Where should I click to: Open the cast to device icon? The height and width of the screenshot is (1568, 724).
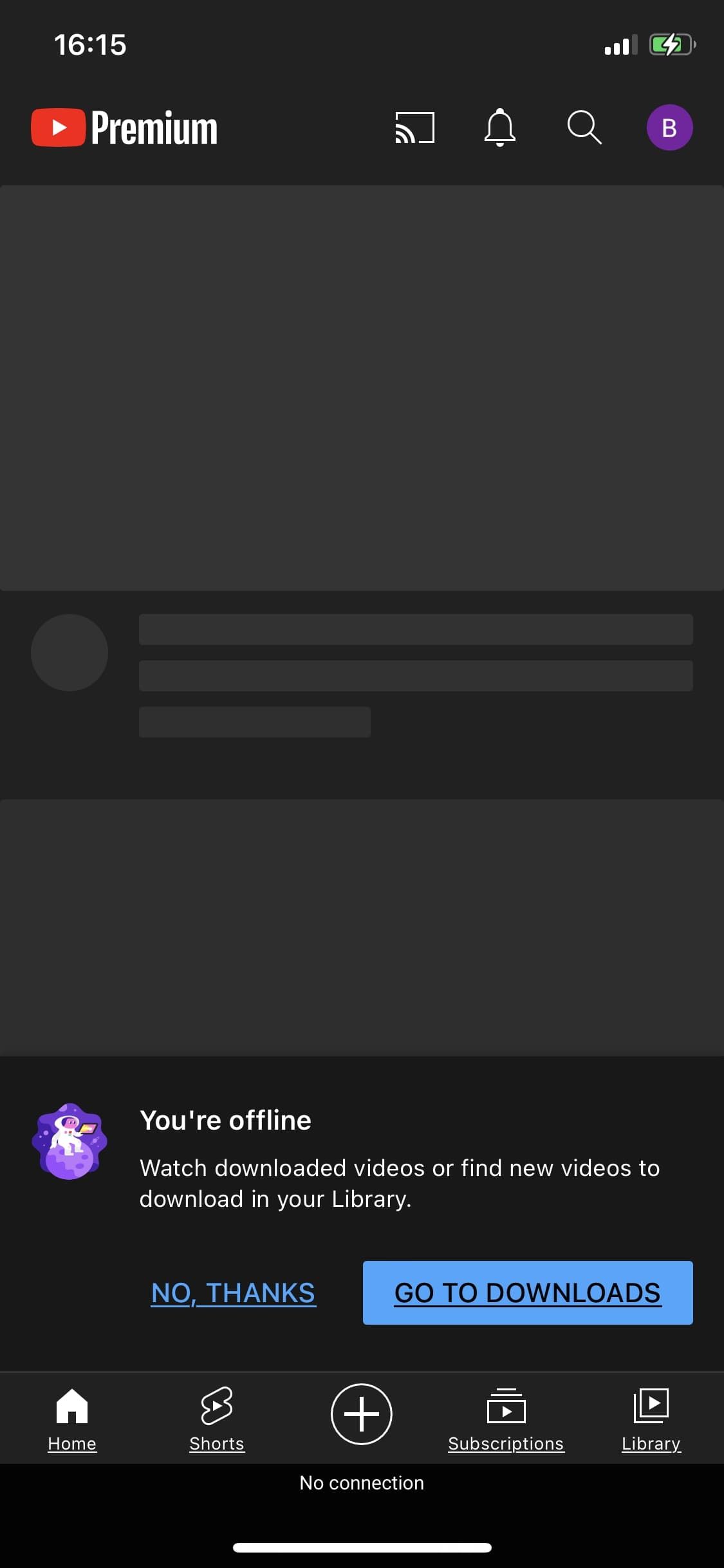click(x=414, y=127)
